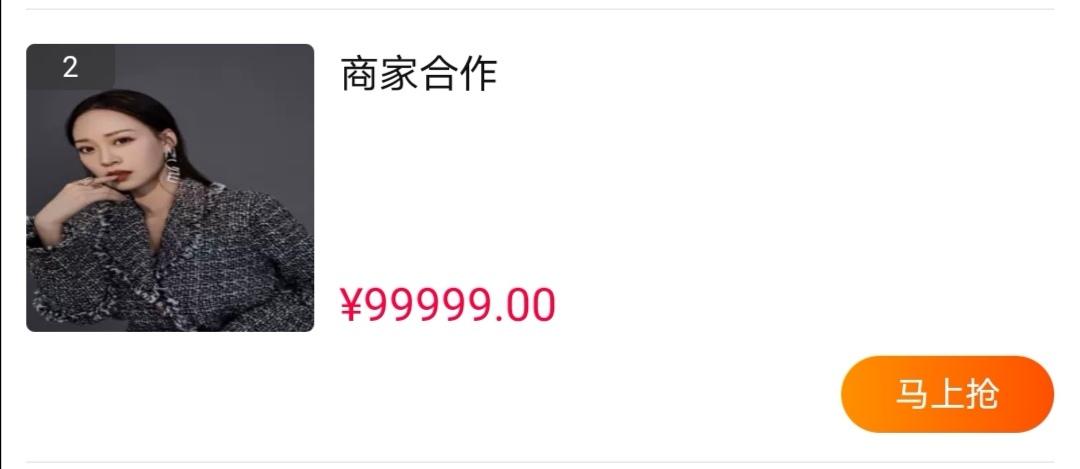Open the 商家合作 product image
The image size is (1080, 469).
tap(170, 188)
